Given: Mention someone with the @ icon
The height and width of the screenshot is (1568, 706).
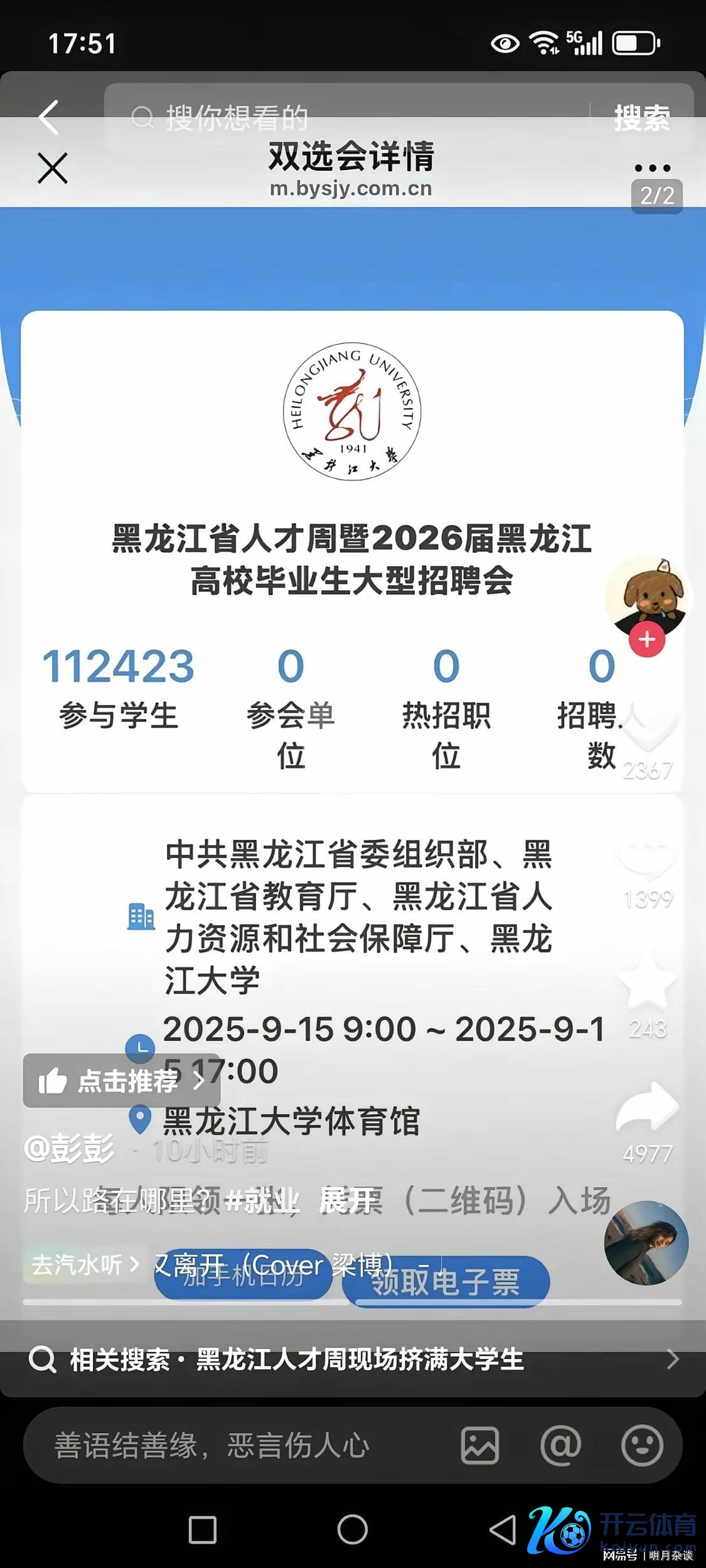Looking at the screenshot, I should (560, 1445).
